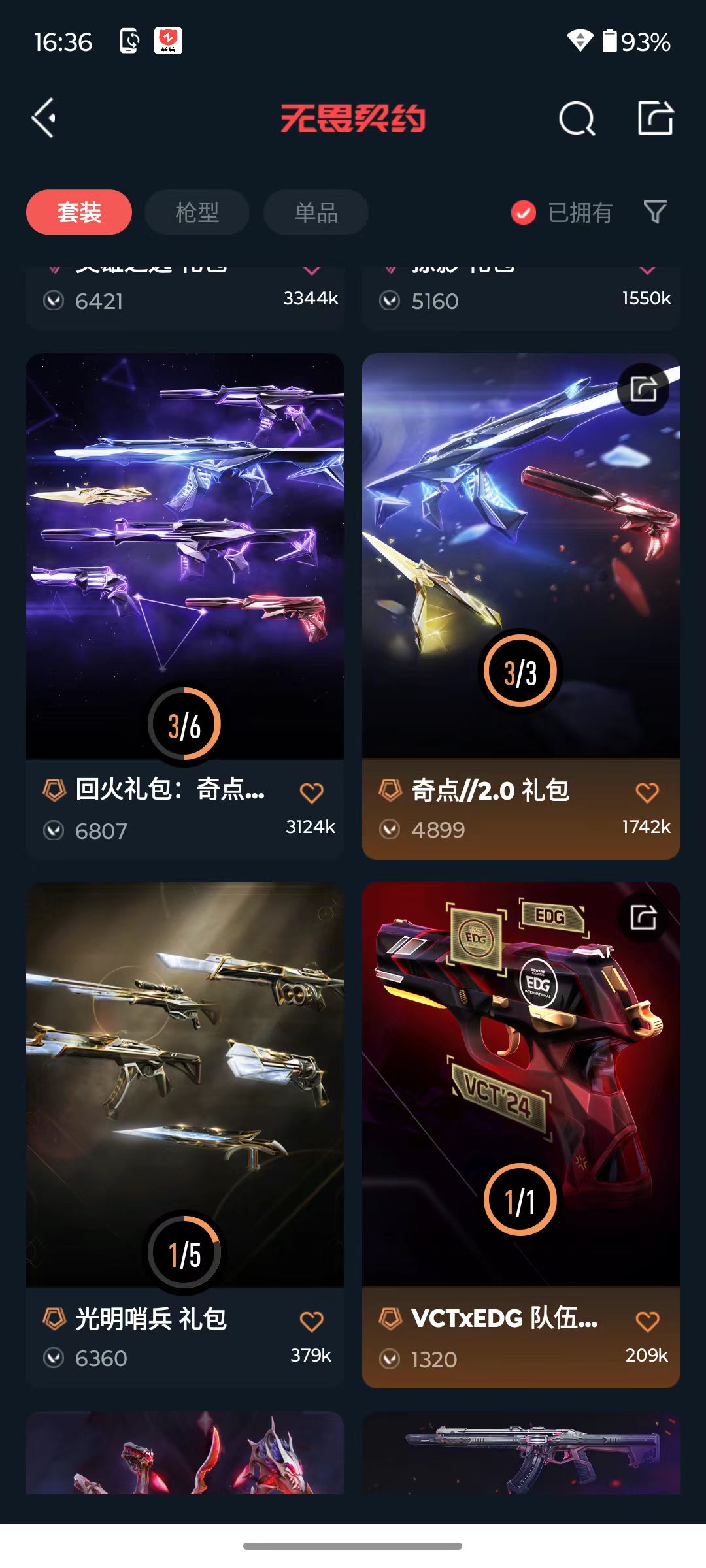Open the search icon in header
The height and width of the screenshot is (1568, 706).
coord(577,118)
